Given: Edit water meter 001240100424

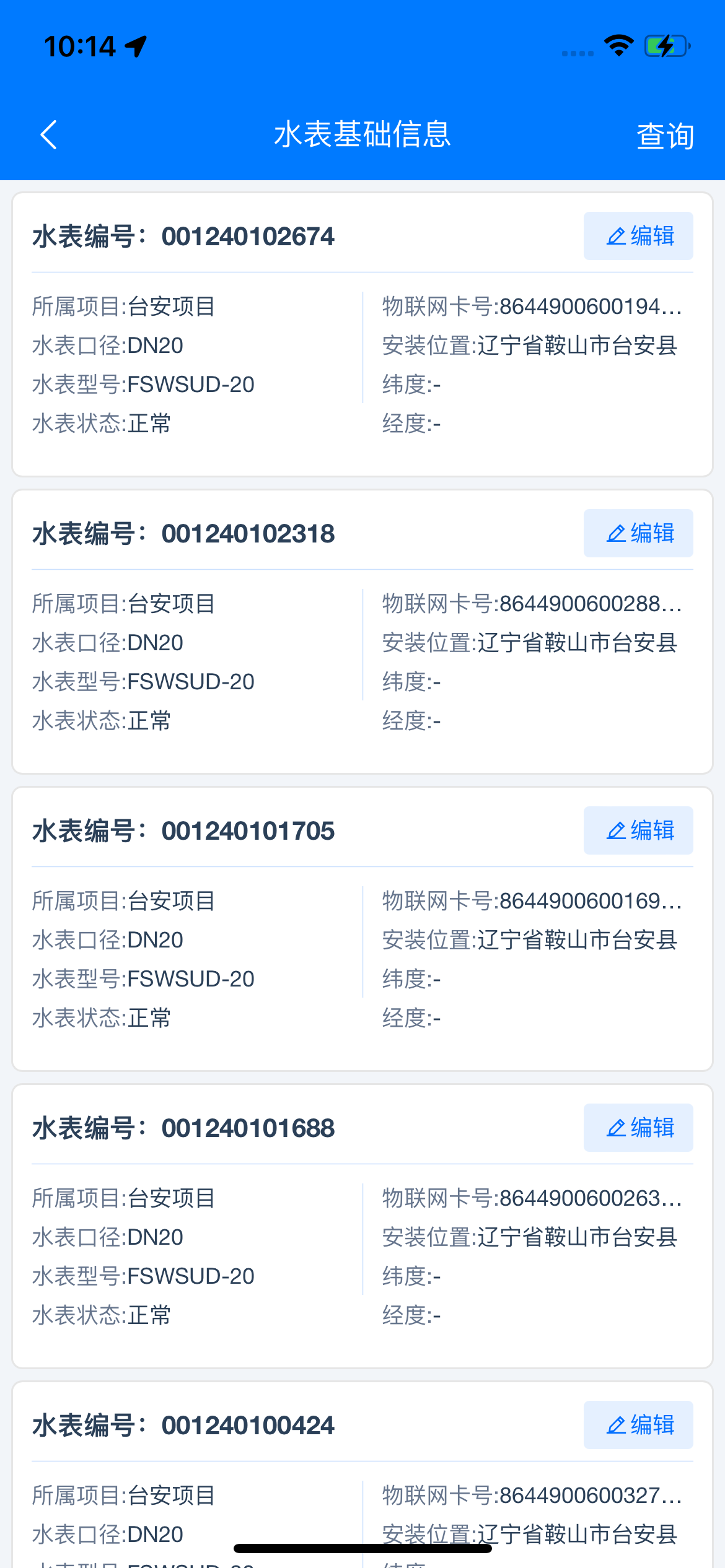Looking at the screenshot, I should [638, 1425].
